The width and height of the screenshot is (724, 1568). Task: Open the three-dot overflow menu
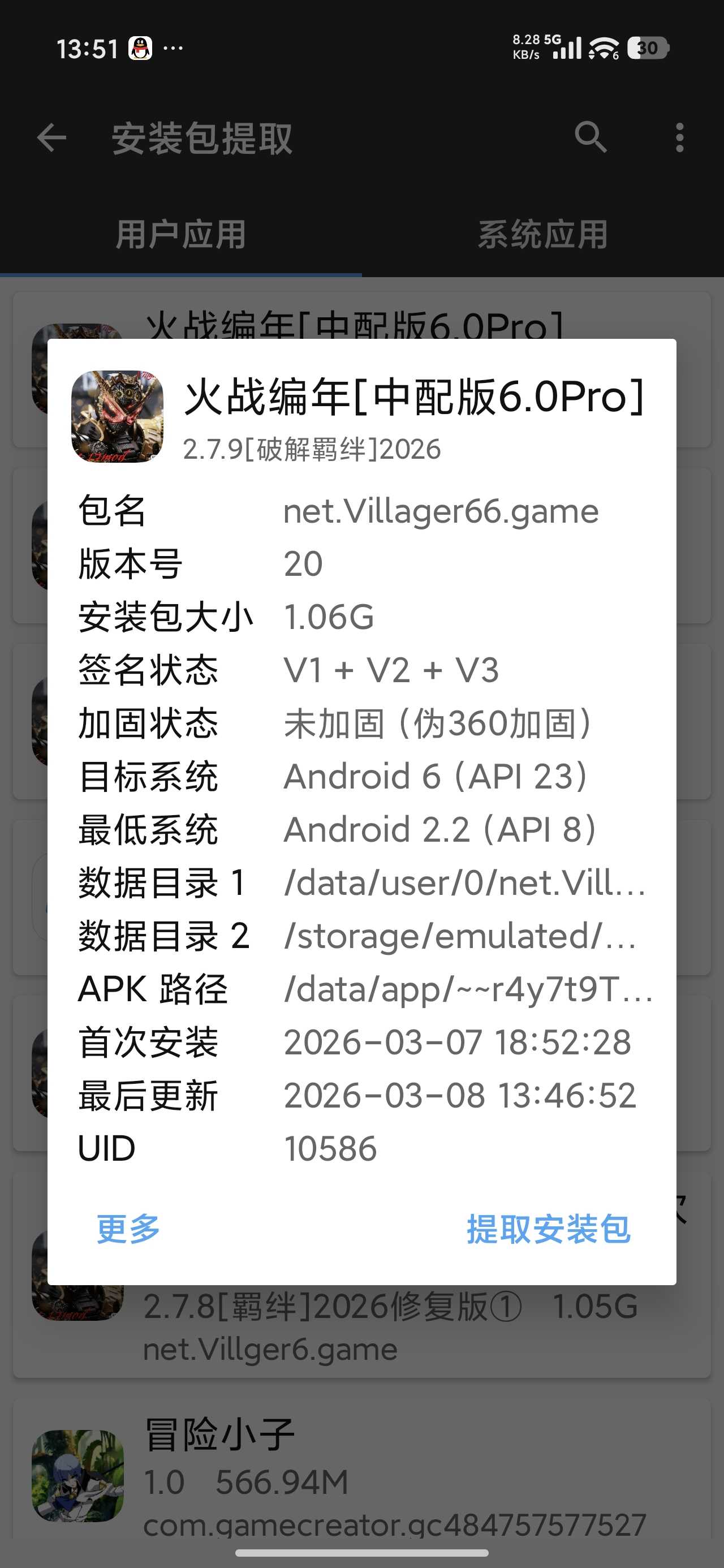679,137
